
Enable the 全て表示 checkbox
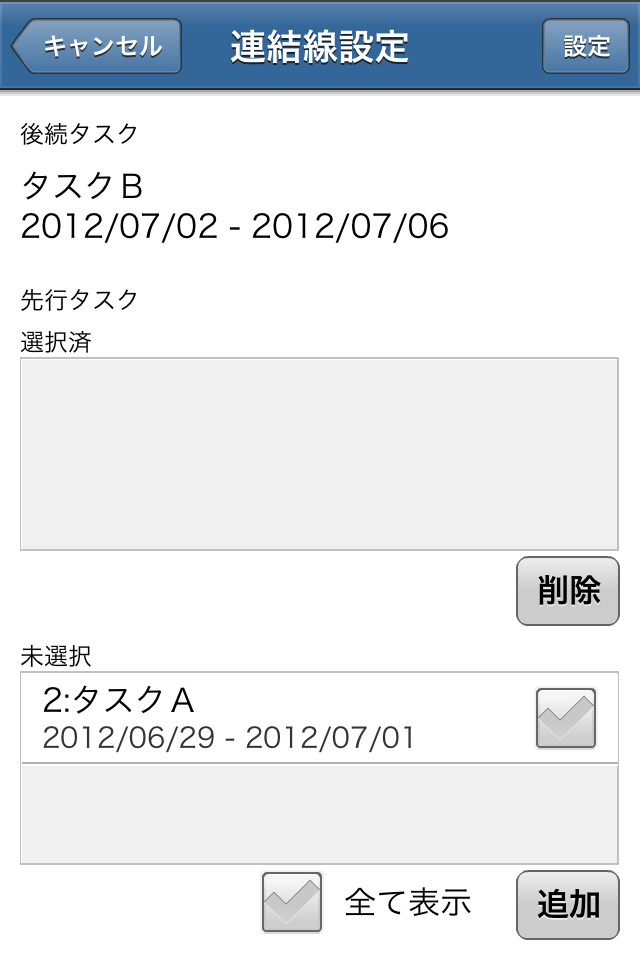(x=292, y=902)
